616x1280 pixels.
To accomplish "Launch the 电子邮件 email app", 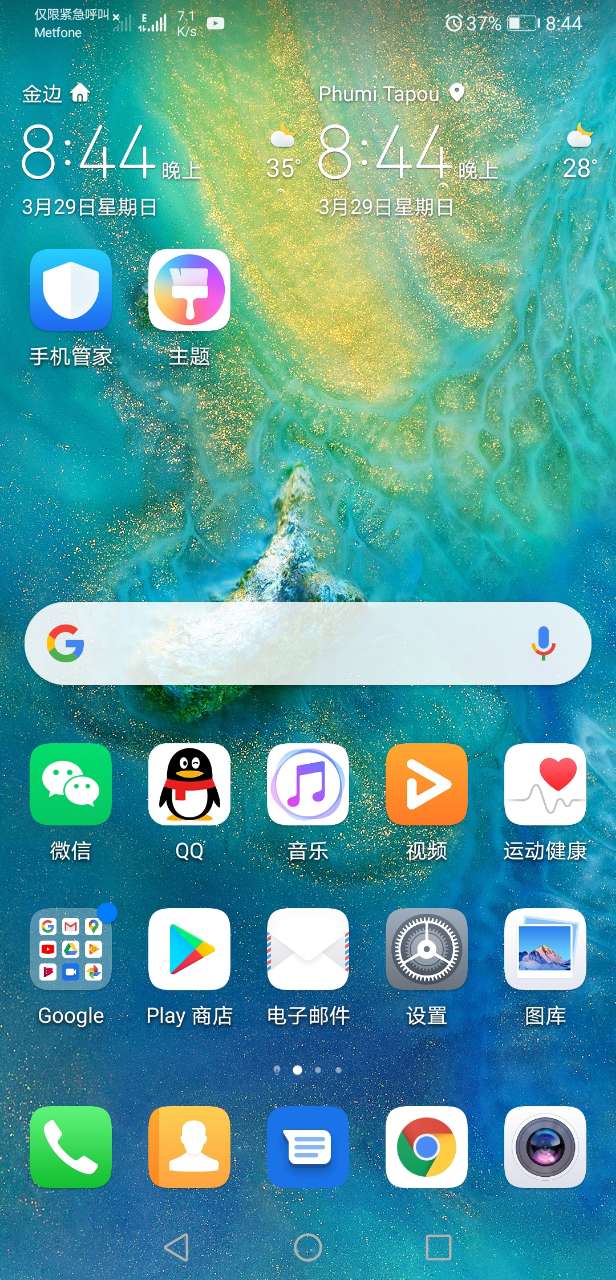I will 308,949.
